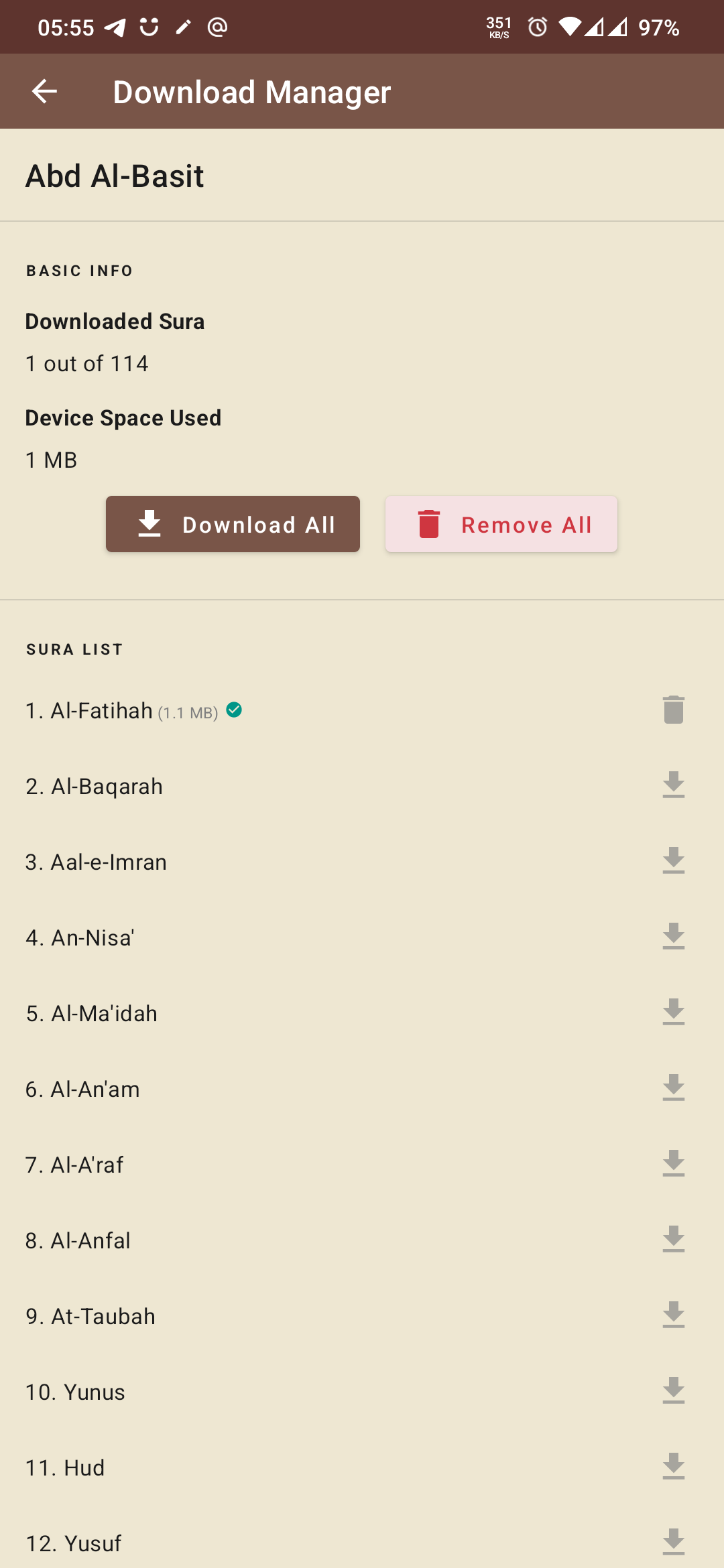Download the Yunus sura
The image size is (724, 1568).
pos(673,1391)
